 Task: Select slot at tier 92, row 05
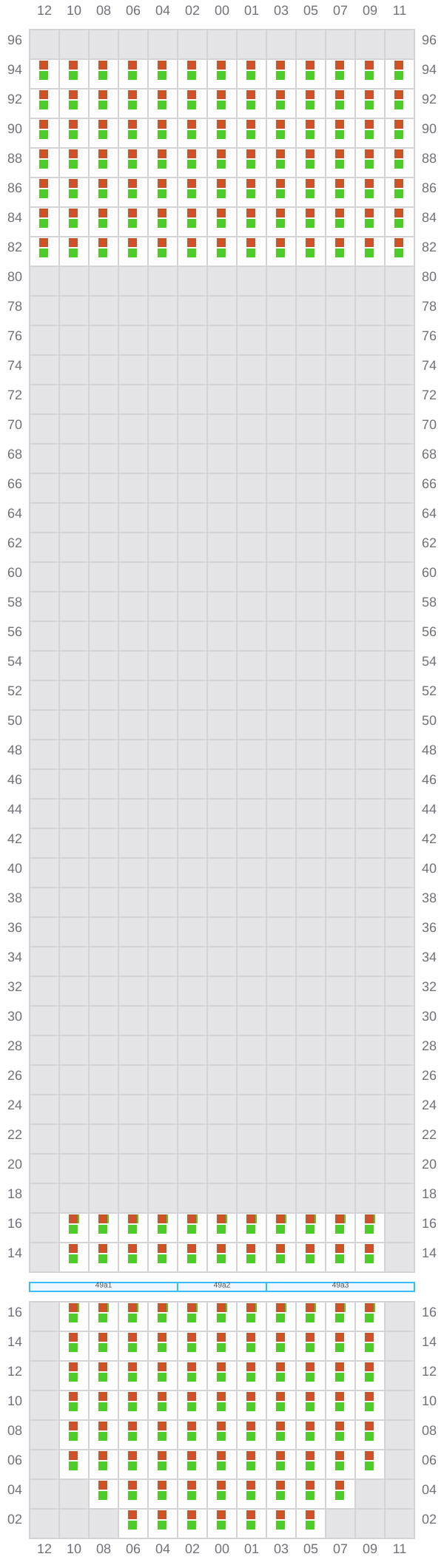pyautogui.click(x=311, y=100)
